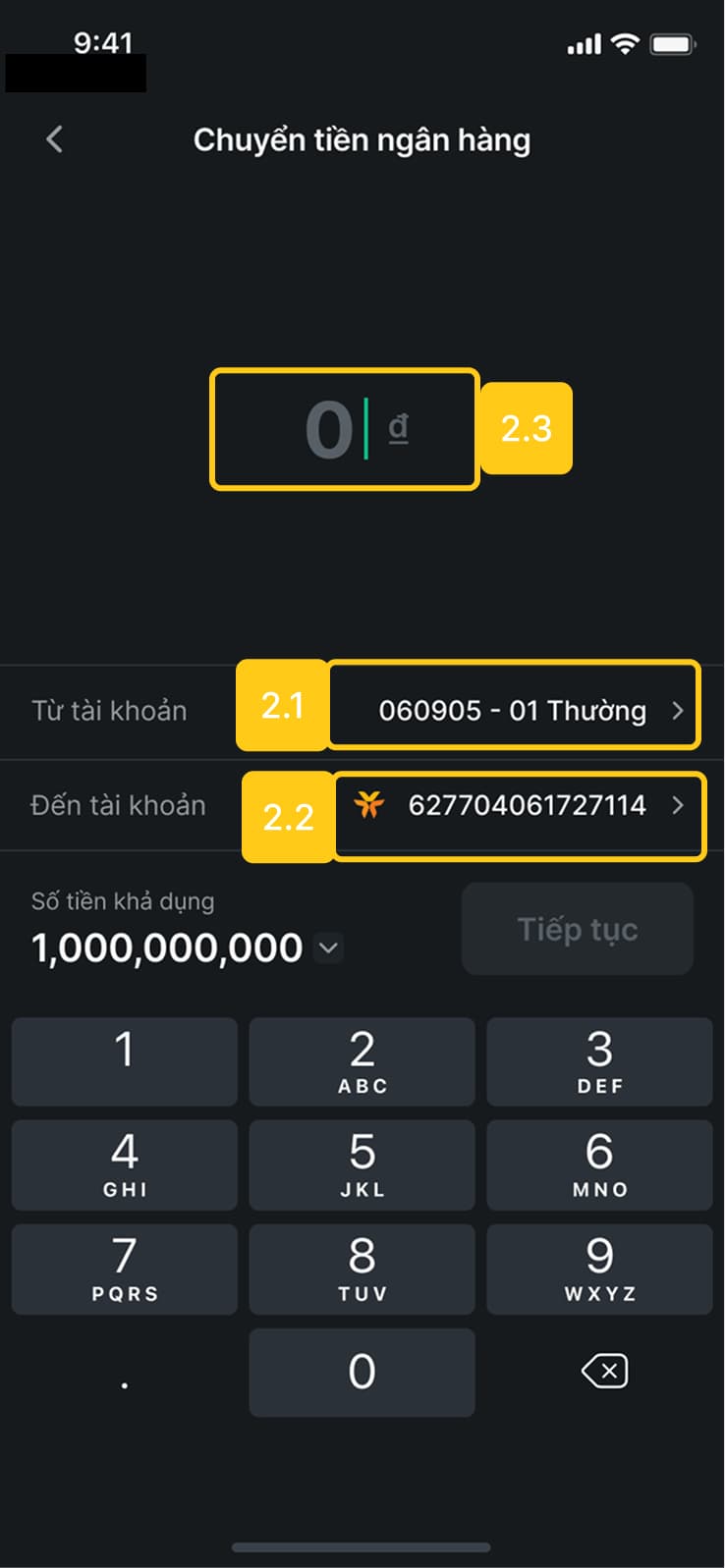Image resolution: width=725 pixels, height=1568 pixels.
Task: Focus the transfer amount field
Action: tap(344, 429)
